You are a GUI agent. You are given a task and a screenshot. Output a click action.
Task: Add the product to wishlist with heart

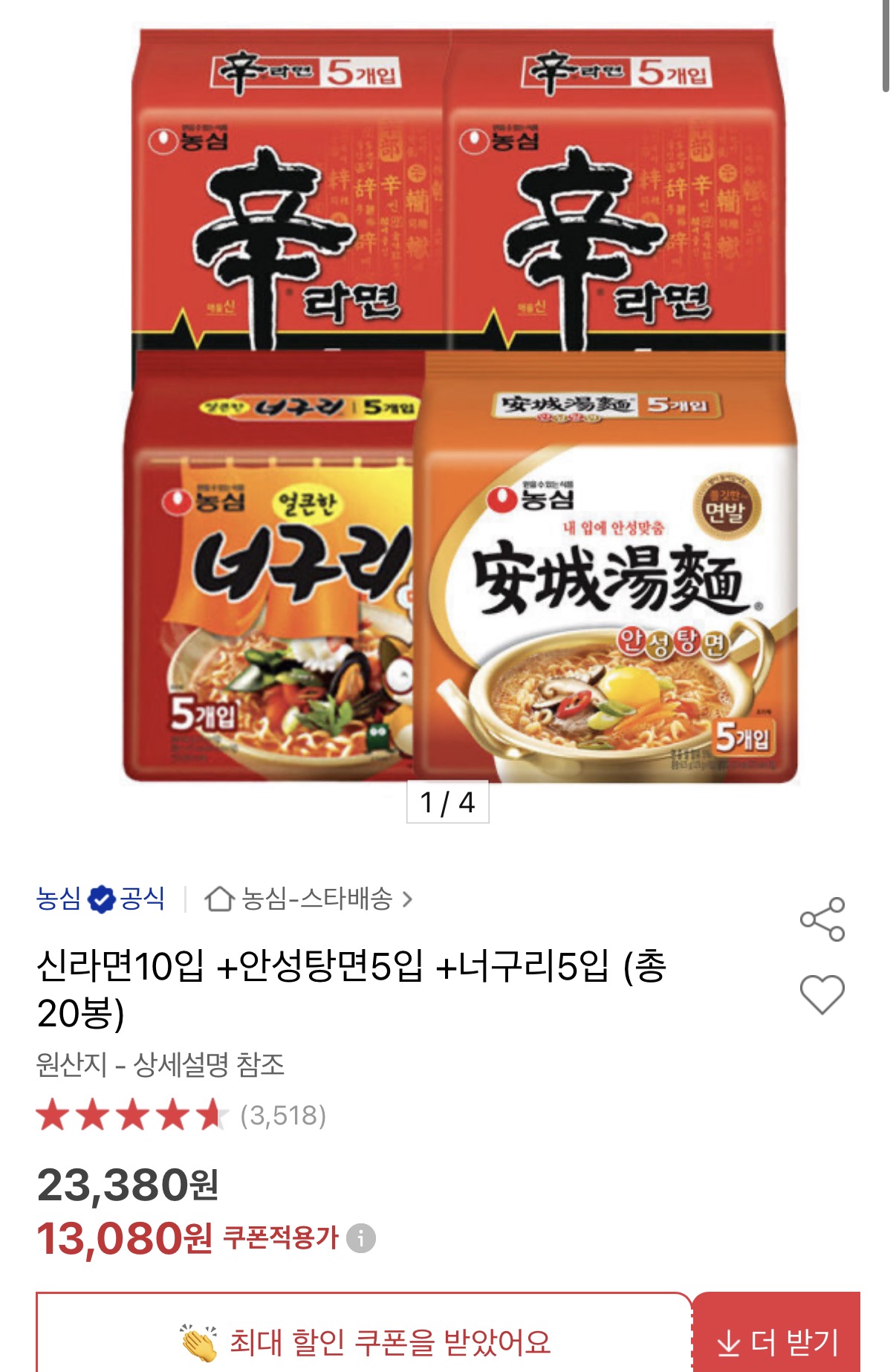(x=822, y=994)
